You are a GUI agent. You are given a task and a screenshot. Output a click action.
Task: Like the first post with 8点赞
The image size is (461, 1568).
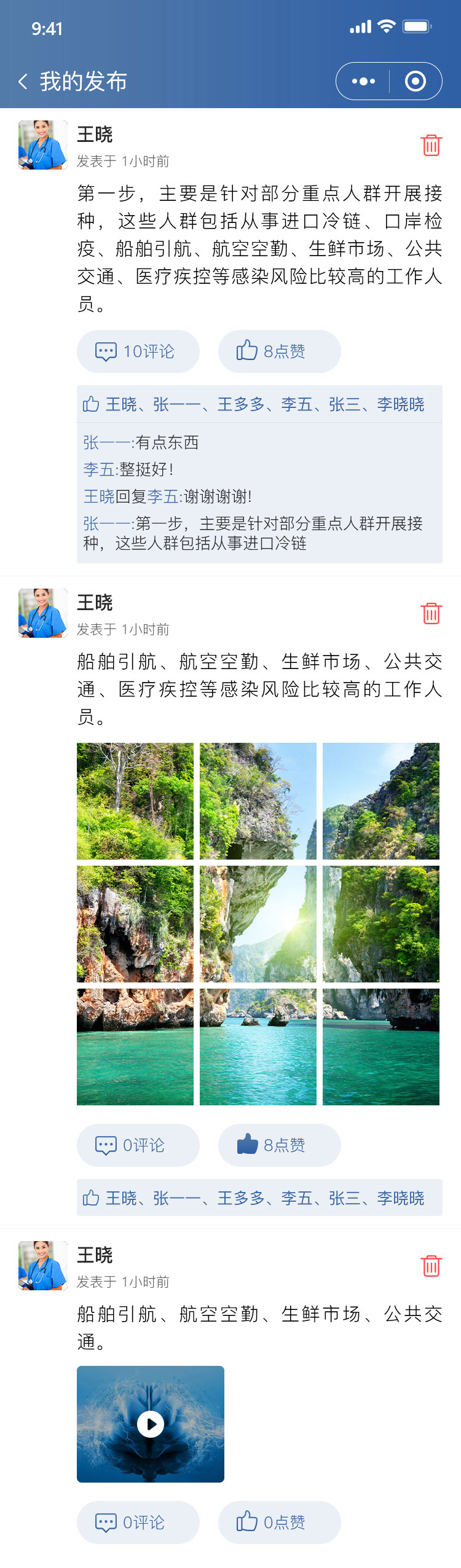[x=279, y=351]
